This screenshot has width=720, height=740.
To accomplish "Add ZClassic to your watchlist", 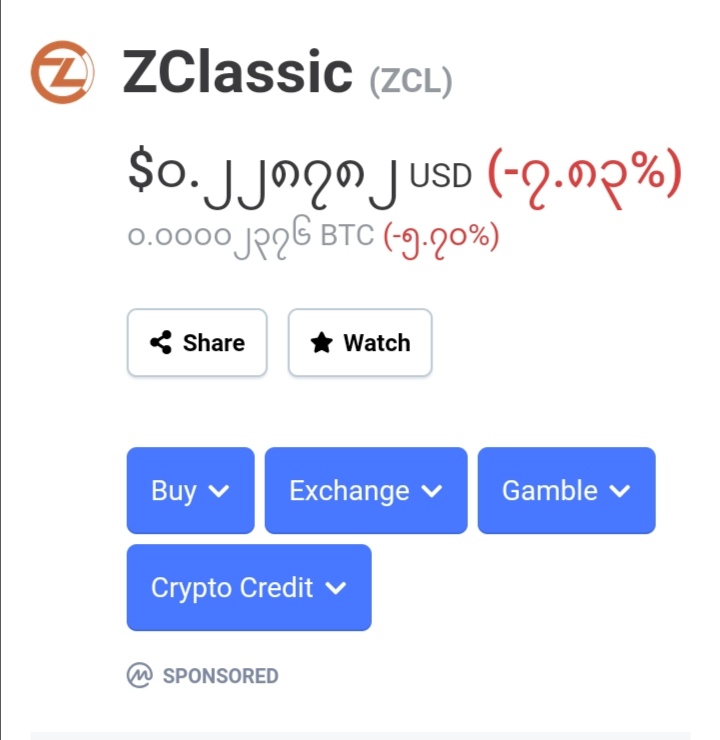I will 360,343.
